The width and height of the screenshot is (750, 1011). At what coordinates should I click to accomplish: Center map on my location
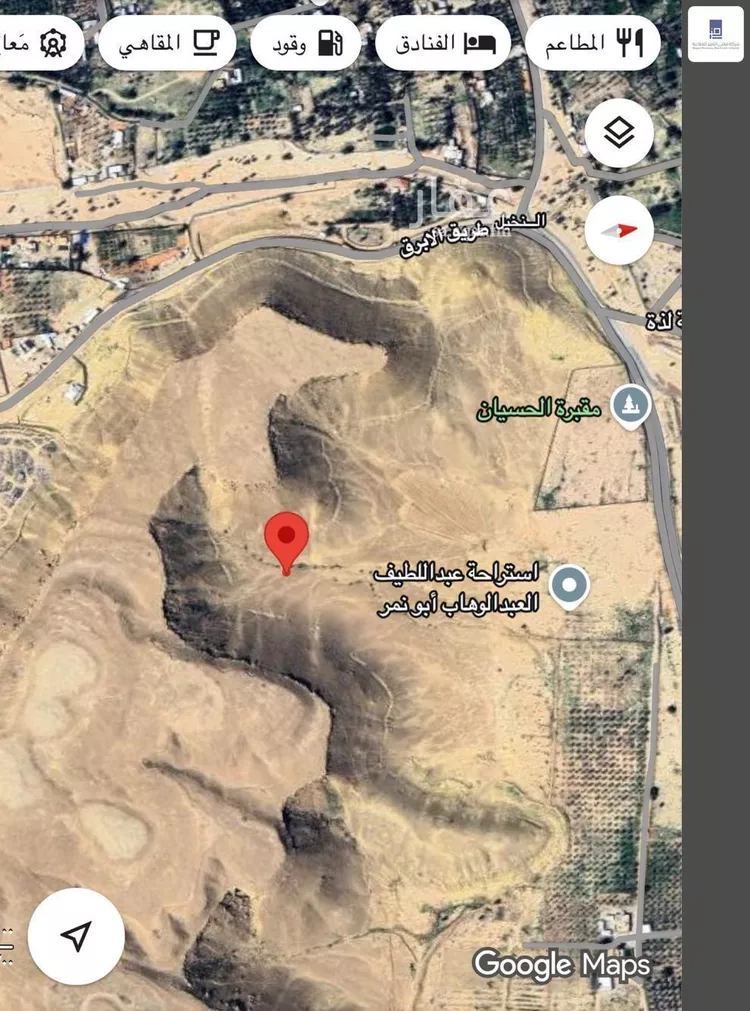click(76, 936)
